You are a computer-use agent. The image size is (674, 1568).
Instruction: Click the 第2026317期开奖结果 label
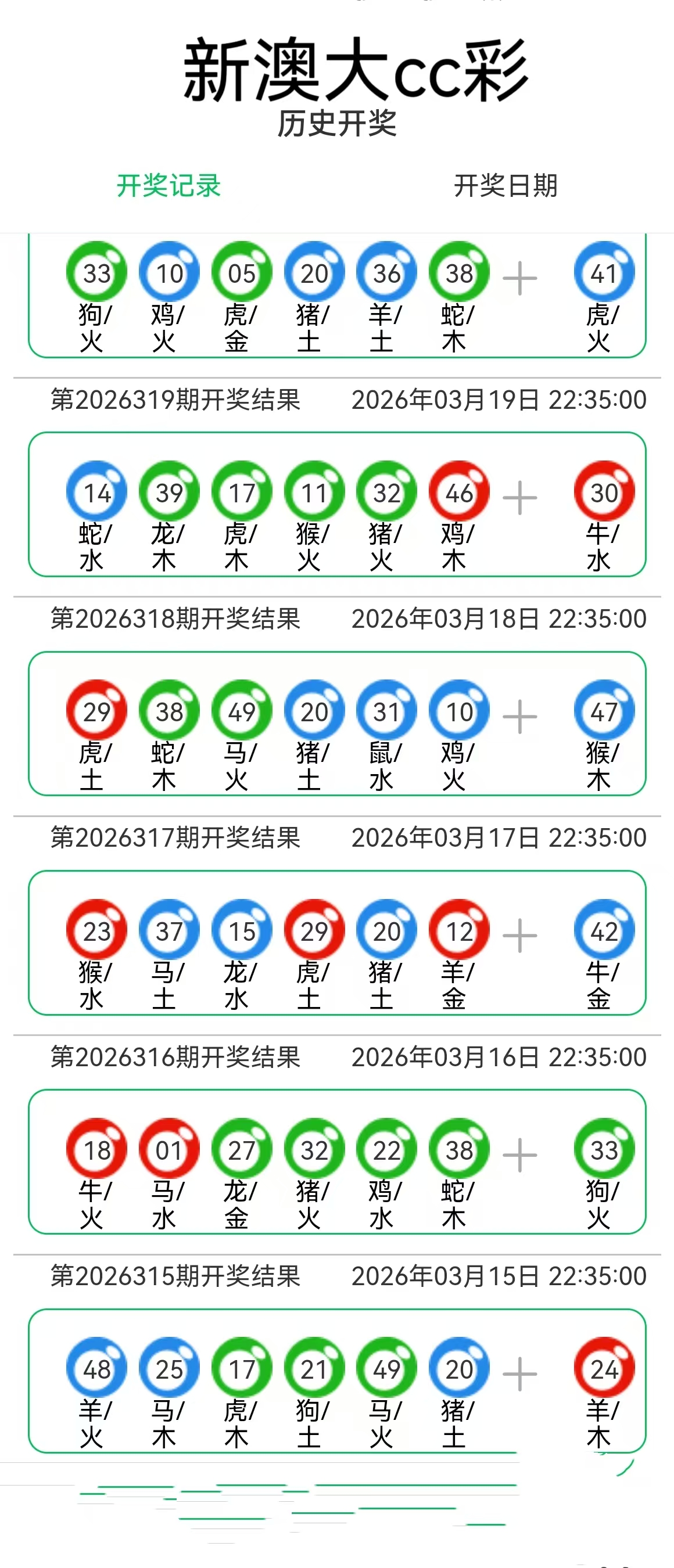pyautogui.click(x=177, y=839)
